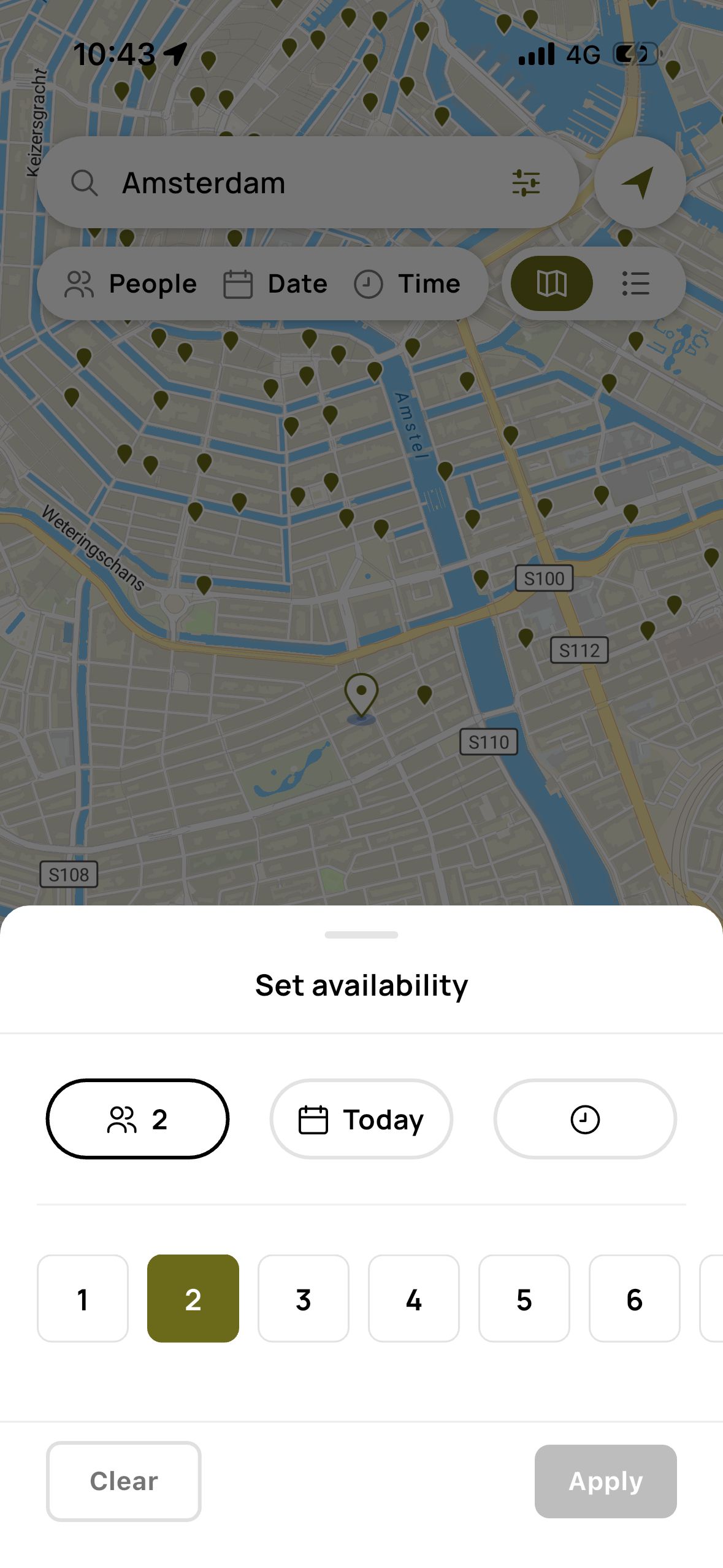
Task: Tap the navigation arrow to locate yourself
Action: 638,182
